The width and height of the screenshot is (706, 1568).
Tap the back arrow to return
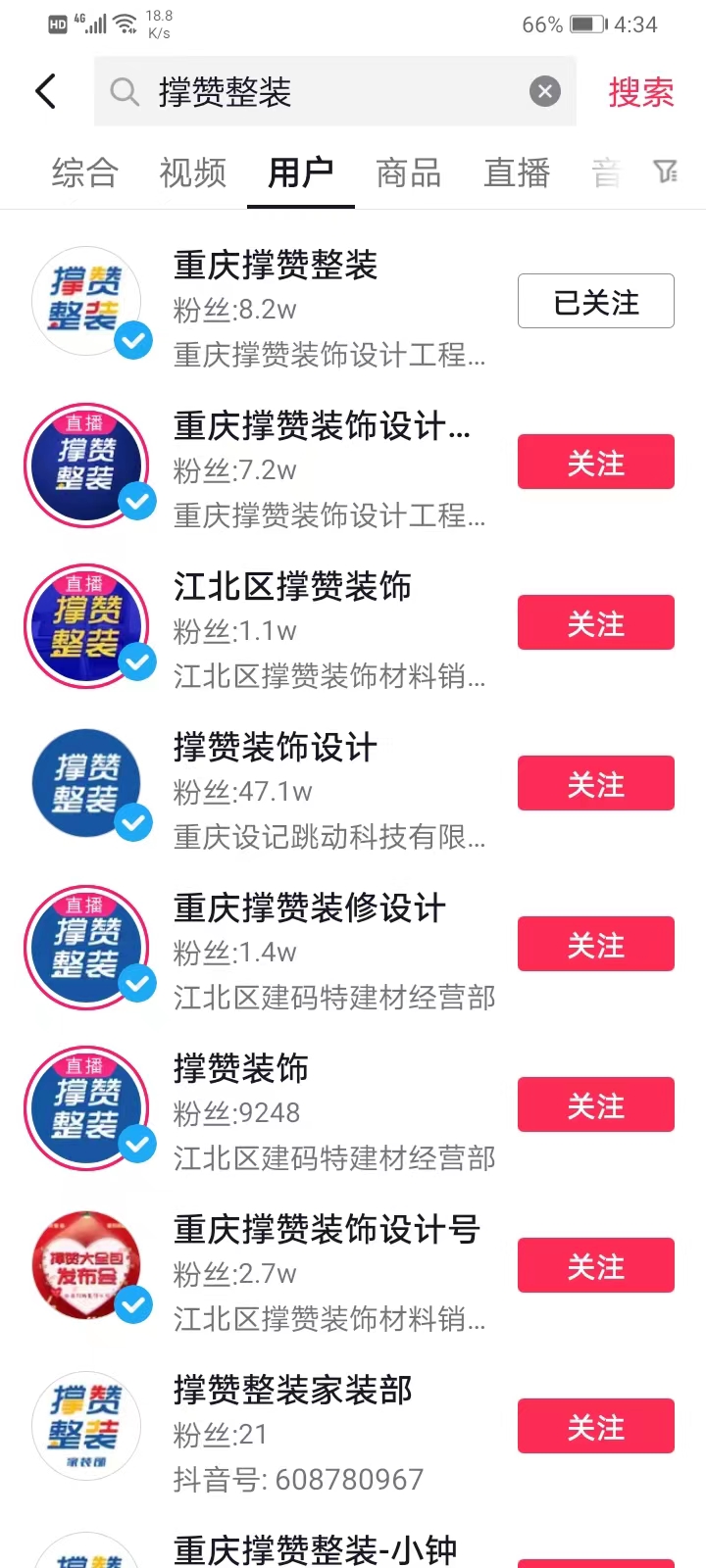(44, 90)
